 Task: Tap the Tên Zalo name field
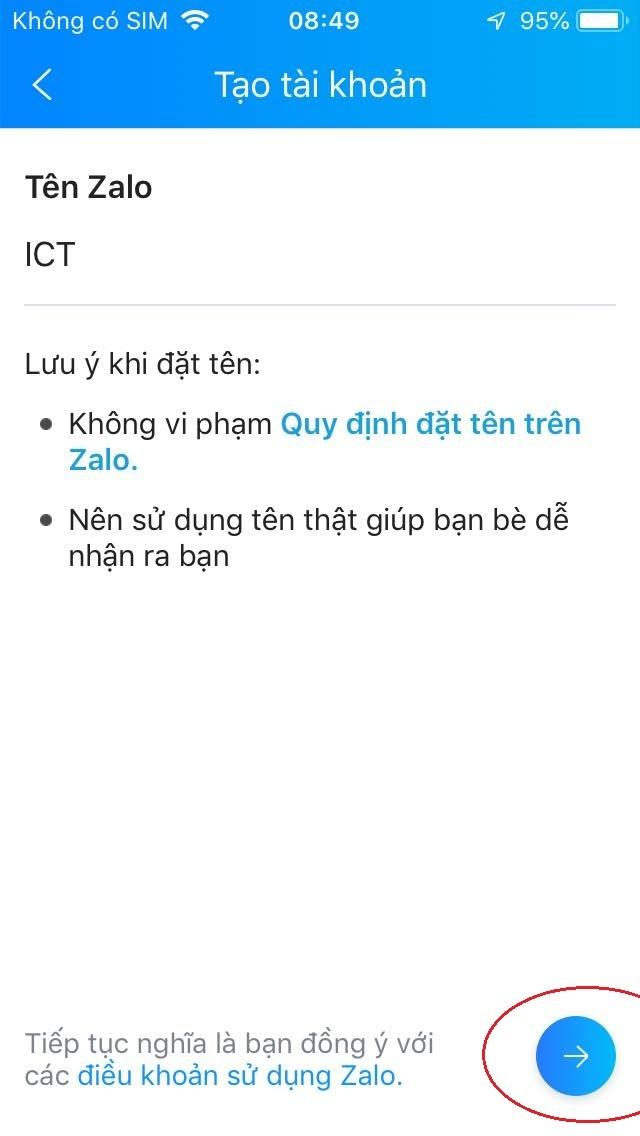(318, 256)
